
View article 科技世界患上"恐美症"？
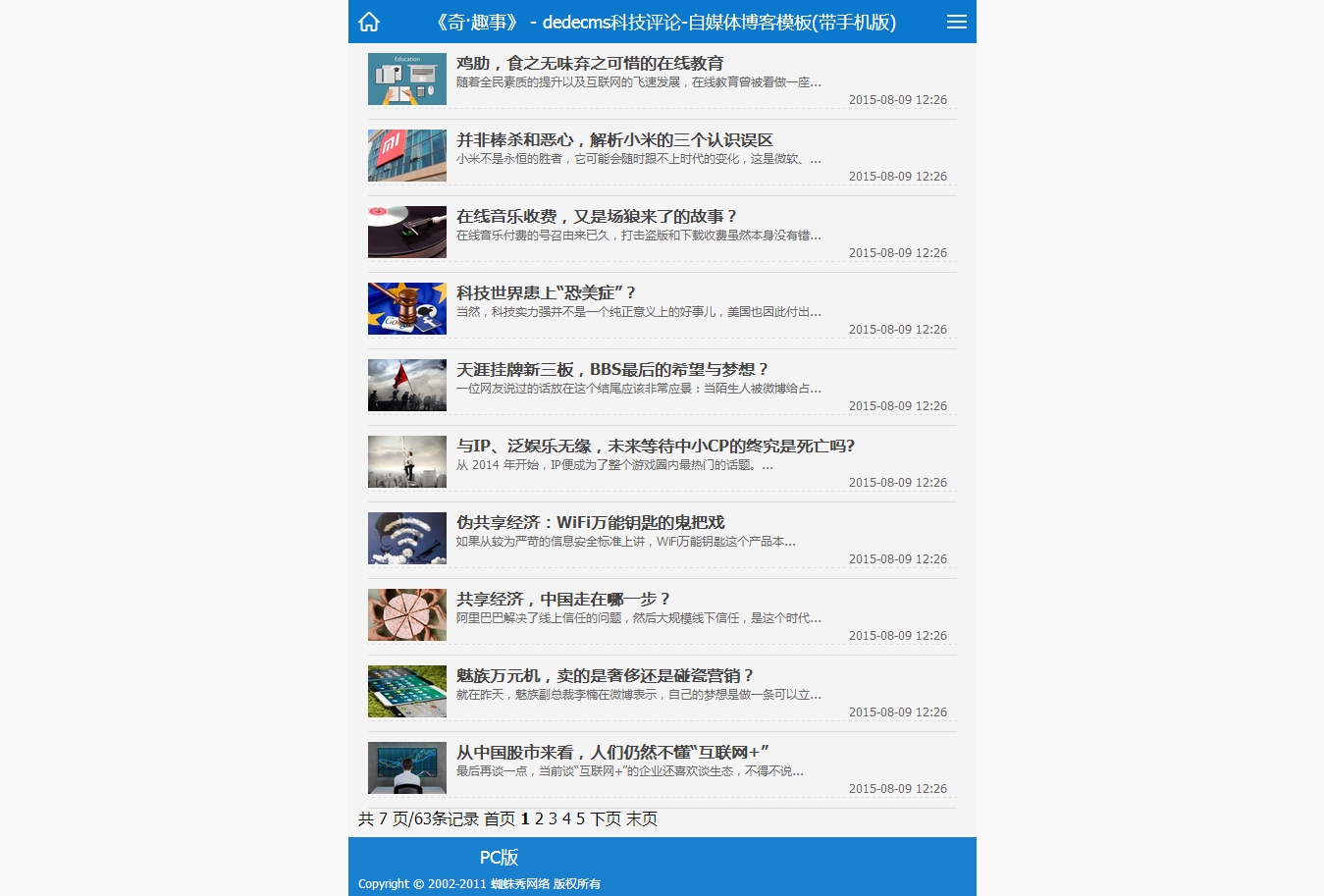coord(546,293)
